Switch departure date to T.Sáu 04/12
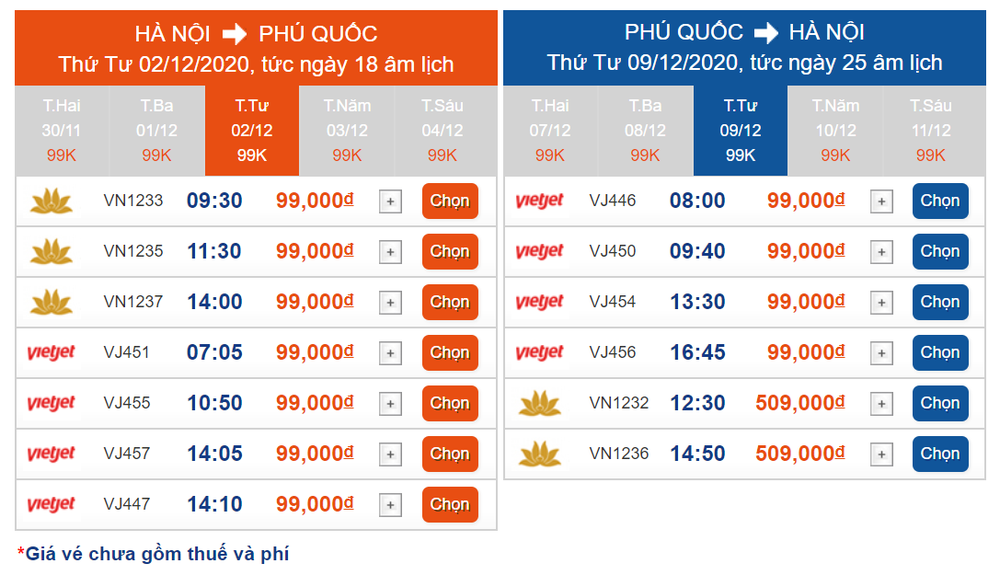 [x=442, y=130]
